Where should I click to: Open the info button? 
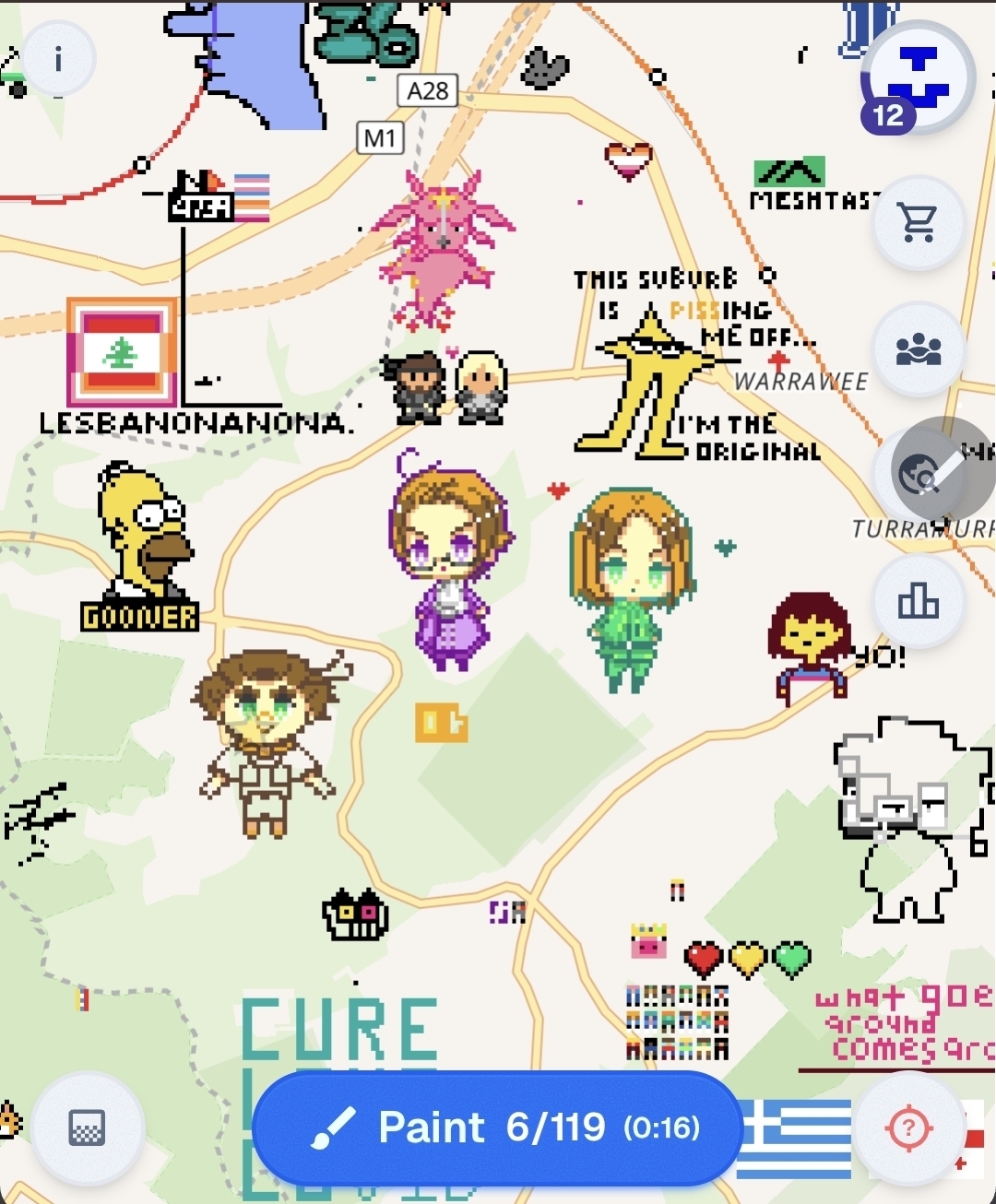58,61
